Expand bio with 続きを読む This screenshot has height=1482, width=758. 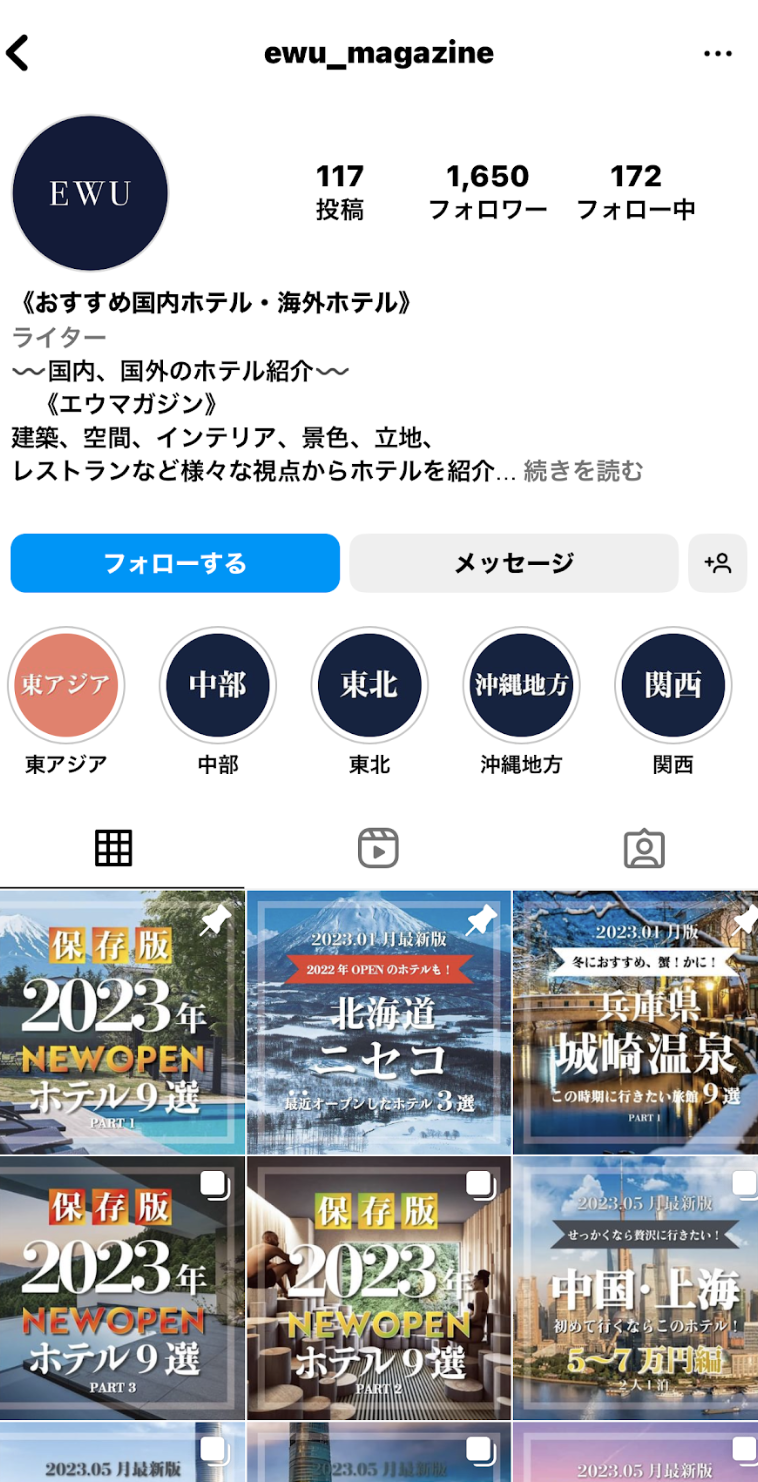click(583, 470)
